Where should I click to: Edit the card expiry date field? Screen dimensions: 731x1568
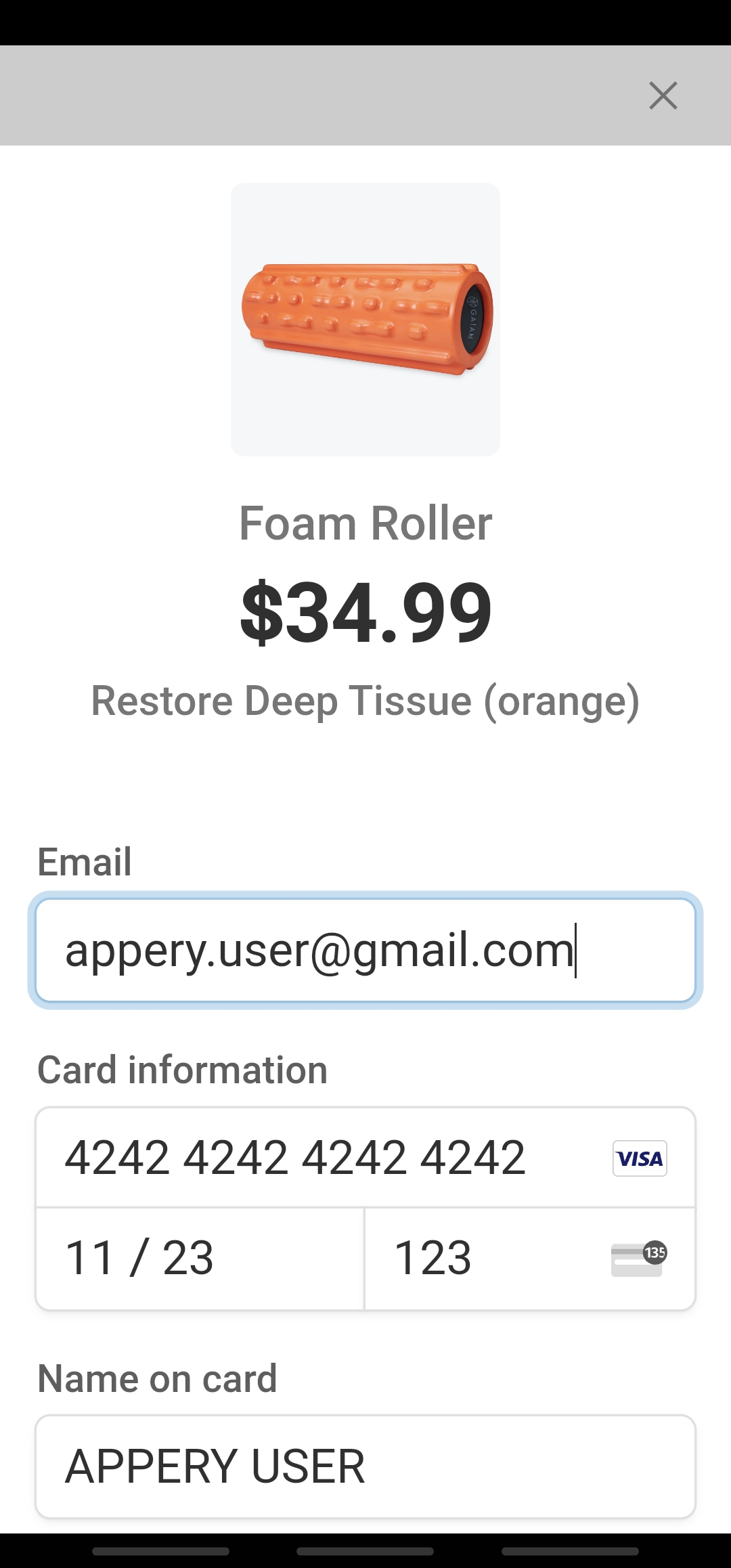click(200, 1258)
